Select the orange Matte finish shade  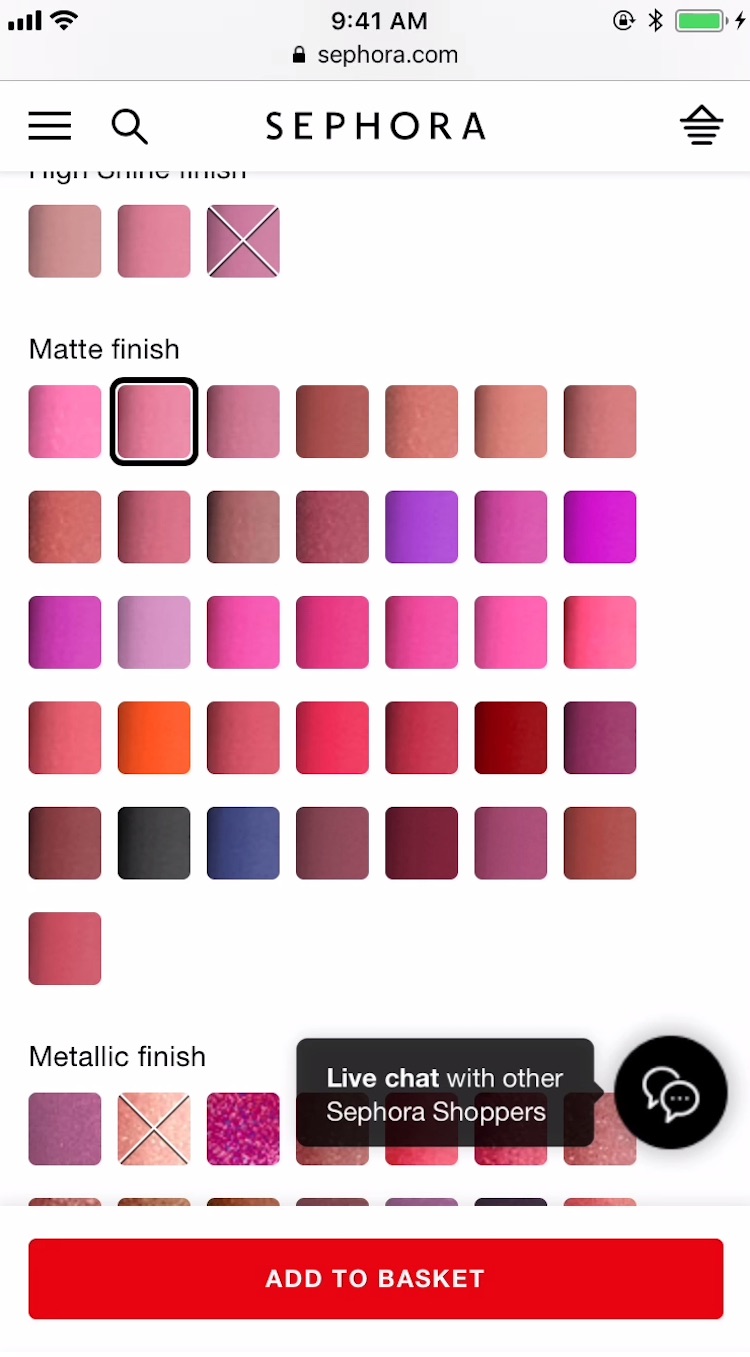(154, 738)
